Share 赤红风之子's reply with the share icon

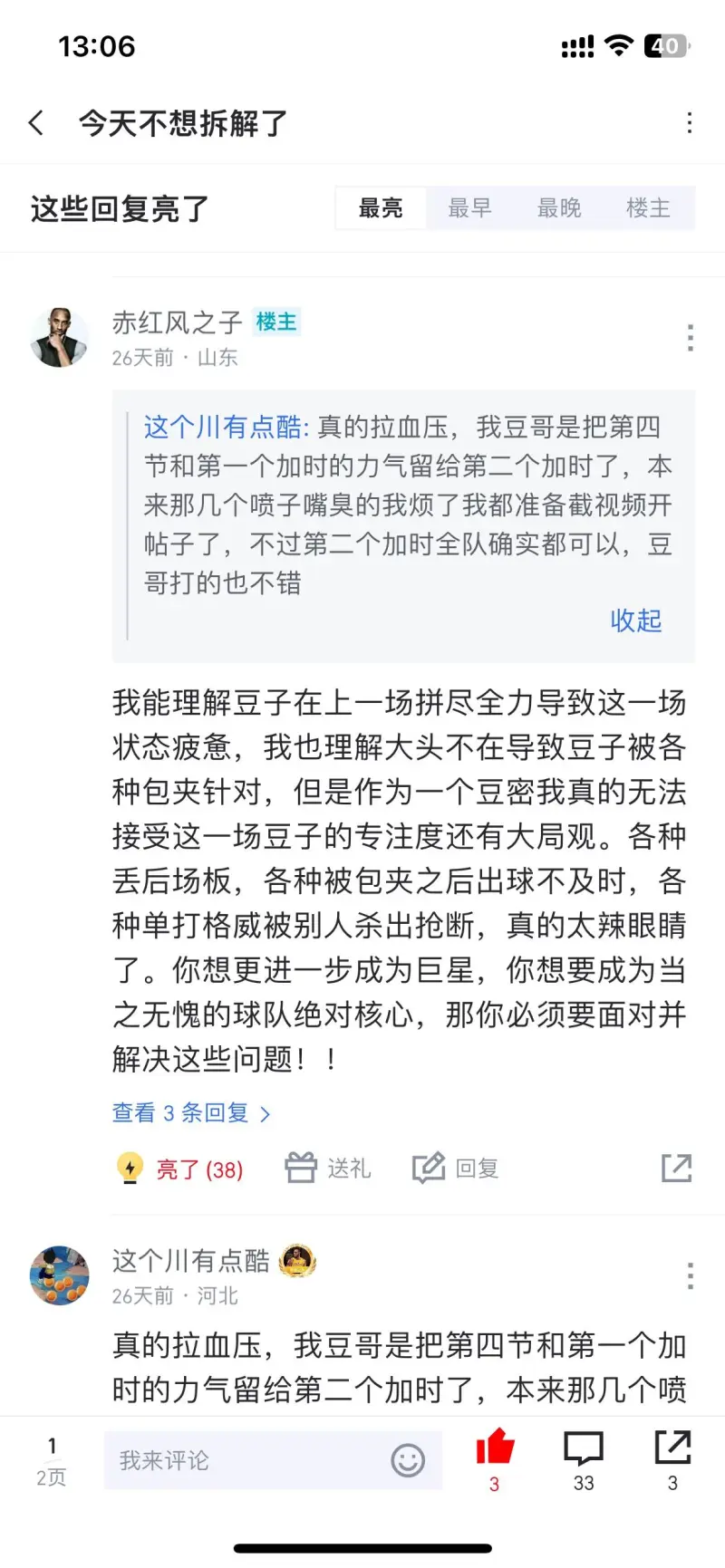point(676,1168)
